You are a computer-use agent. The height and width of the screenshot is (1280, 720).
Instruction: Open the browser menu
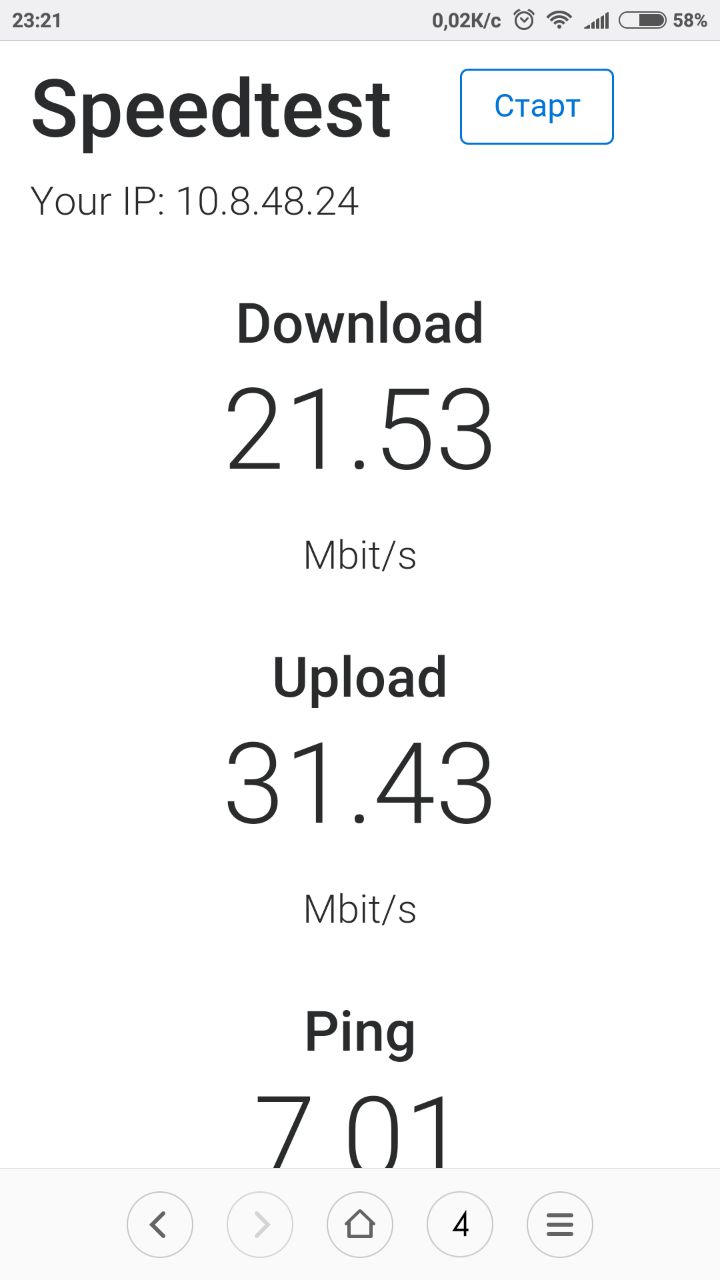pos(559,1224)
